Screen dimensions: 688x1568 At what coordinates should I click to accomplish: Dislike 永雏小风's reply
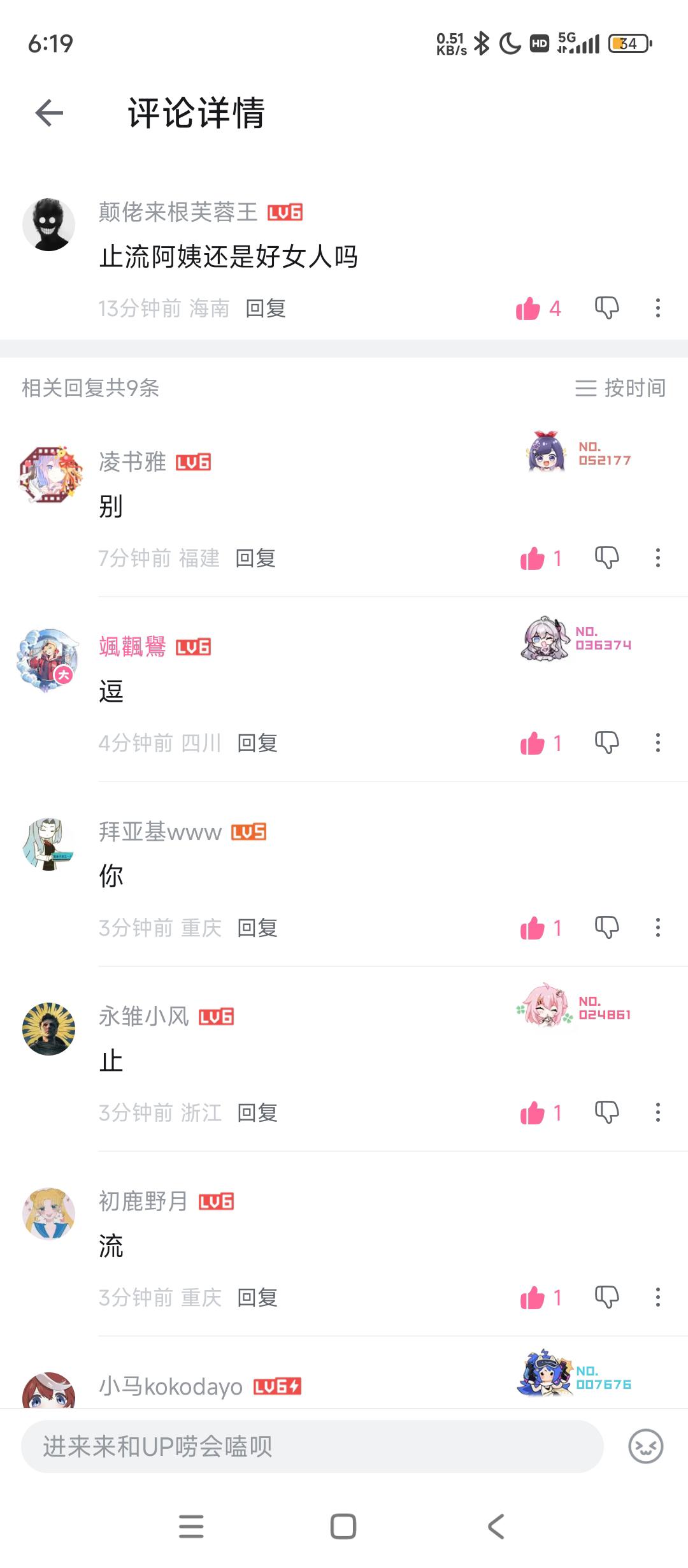(x=606, y=1113)
